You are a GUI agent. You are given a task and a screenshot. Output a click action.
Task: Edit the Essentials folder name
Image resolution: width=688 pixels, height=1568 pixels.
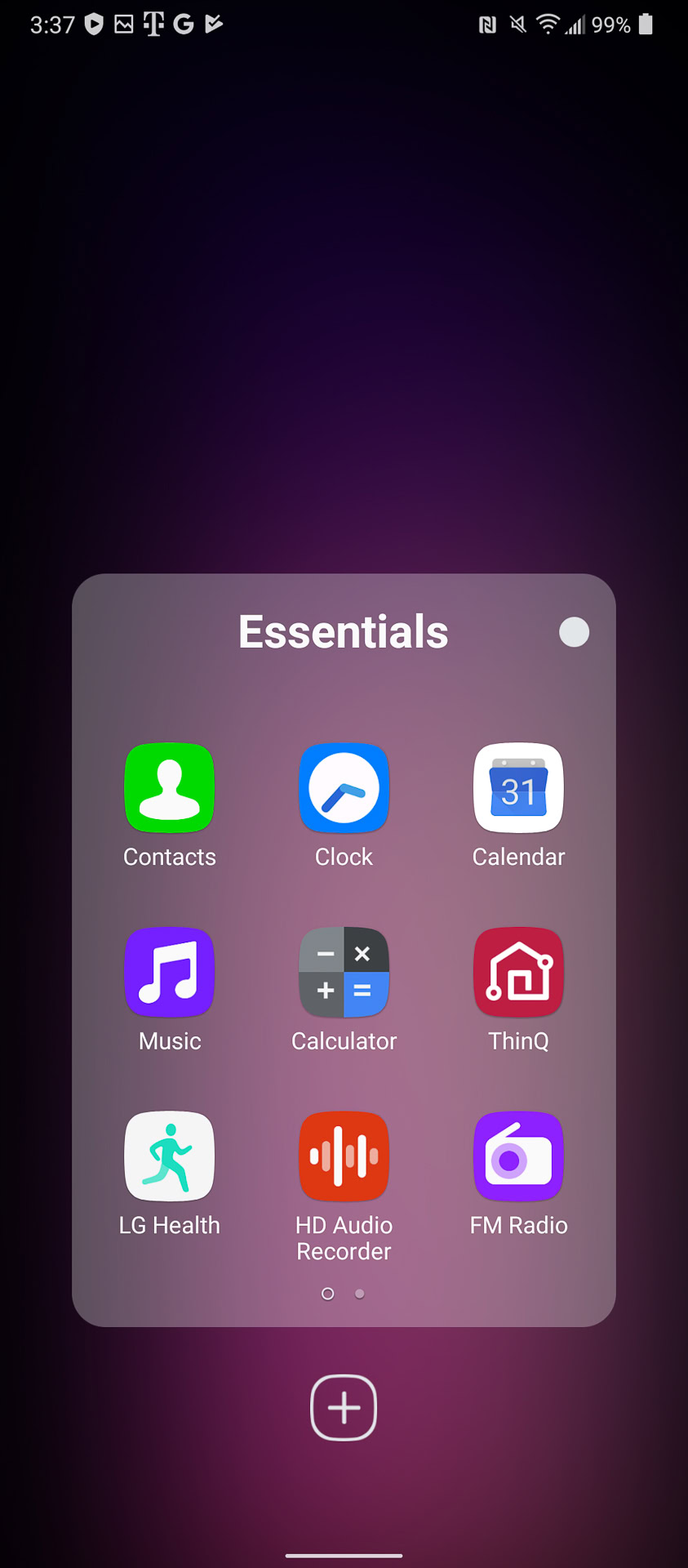coord(344,632)
